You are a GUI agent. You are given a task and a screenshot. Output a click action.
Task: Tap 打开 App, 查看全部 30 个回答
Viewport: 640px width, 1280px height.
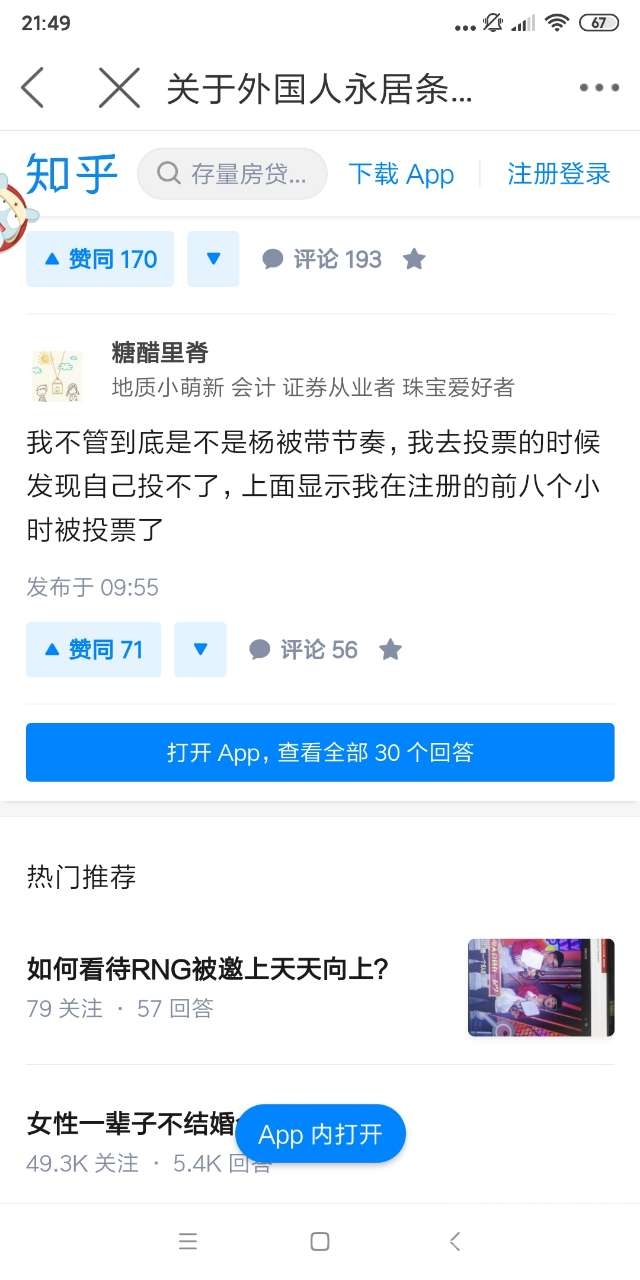click(x=320, y=752)
